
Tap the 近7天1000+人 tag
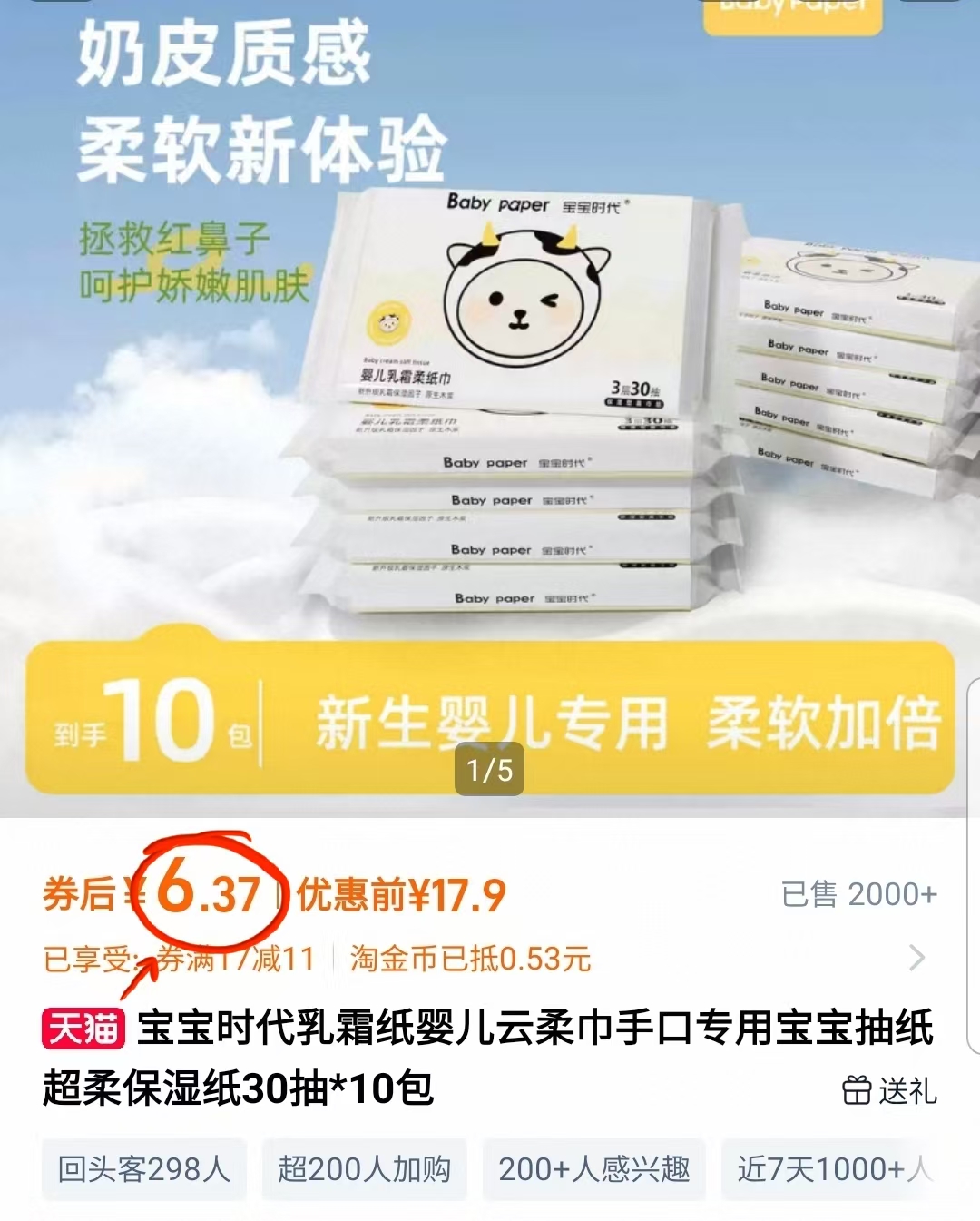coord(832,1170)
